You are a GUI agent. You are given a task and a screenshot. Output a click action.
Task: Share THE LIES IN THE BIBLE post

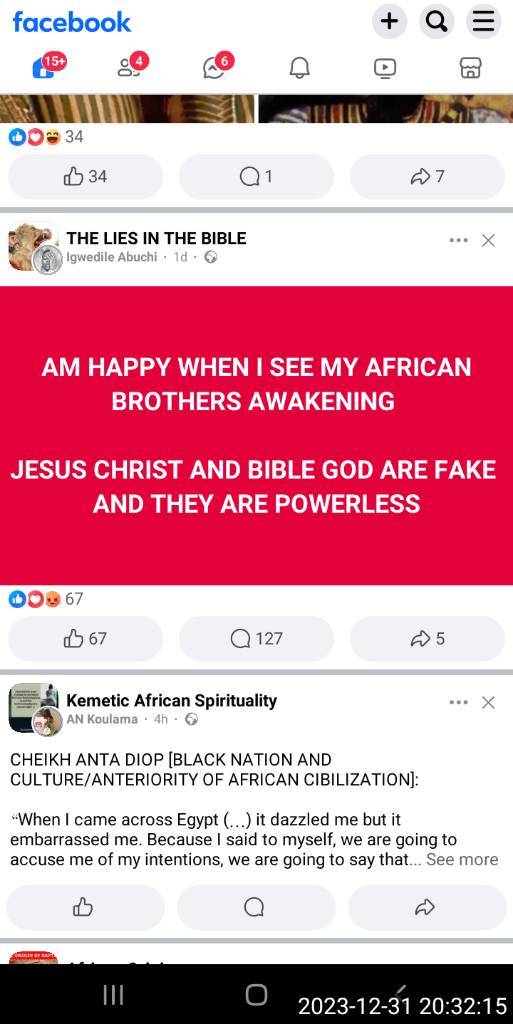click(428, 638)
